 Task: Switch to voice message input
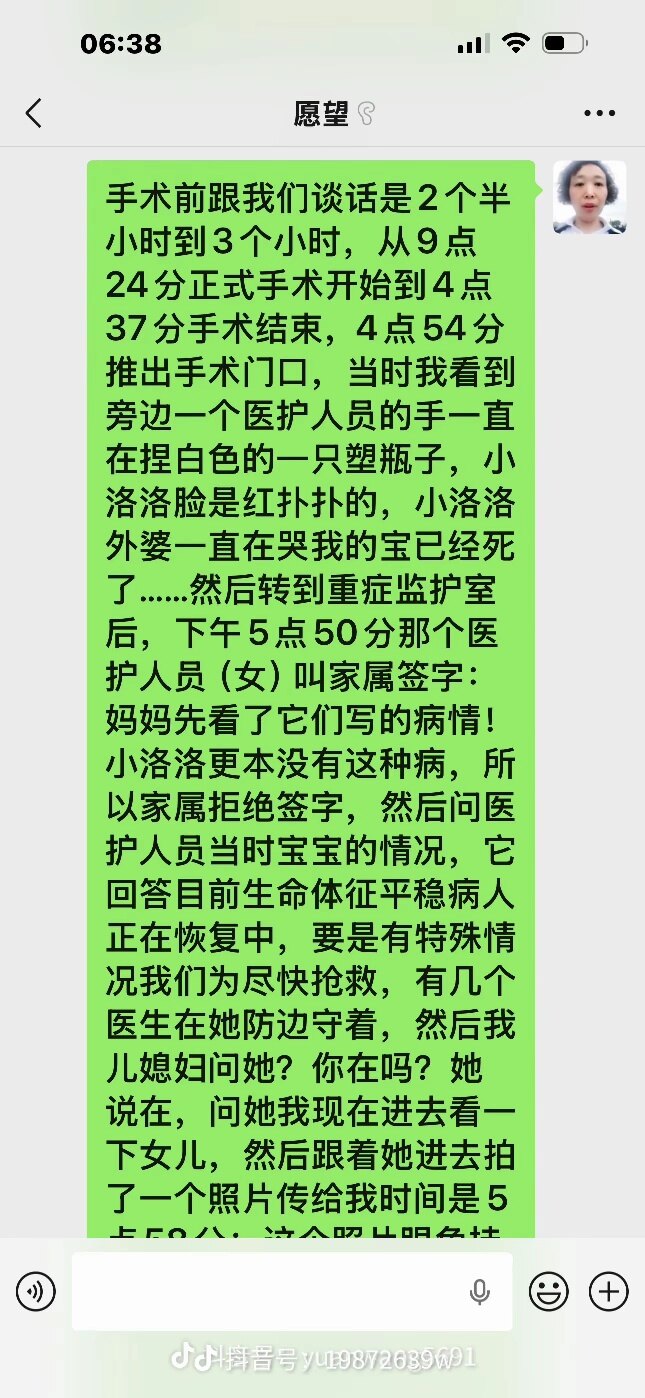(x=36, y=1292)
